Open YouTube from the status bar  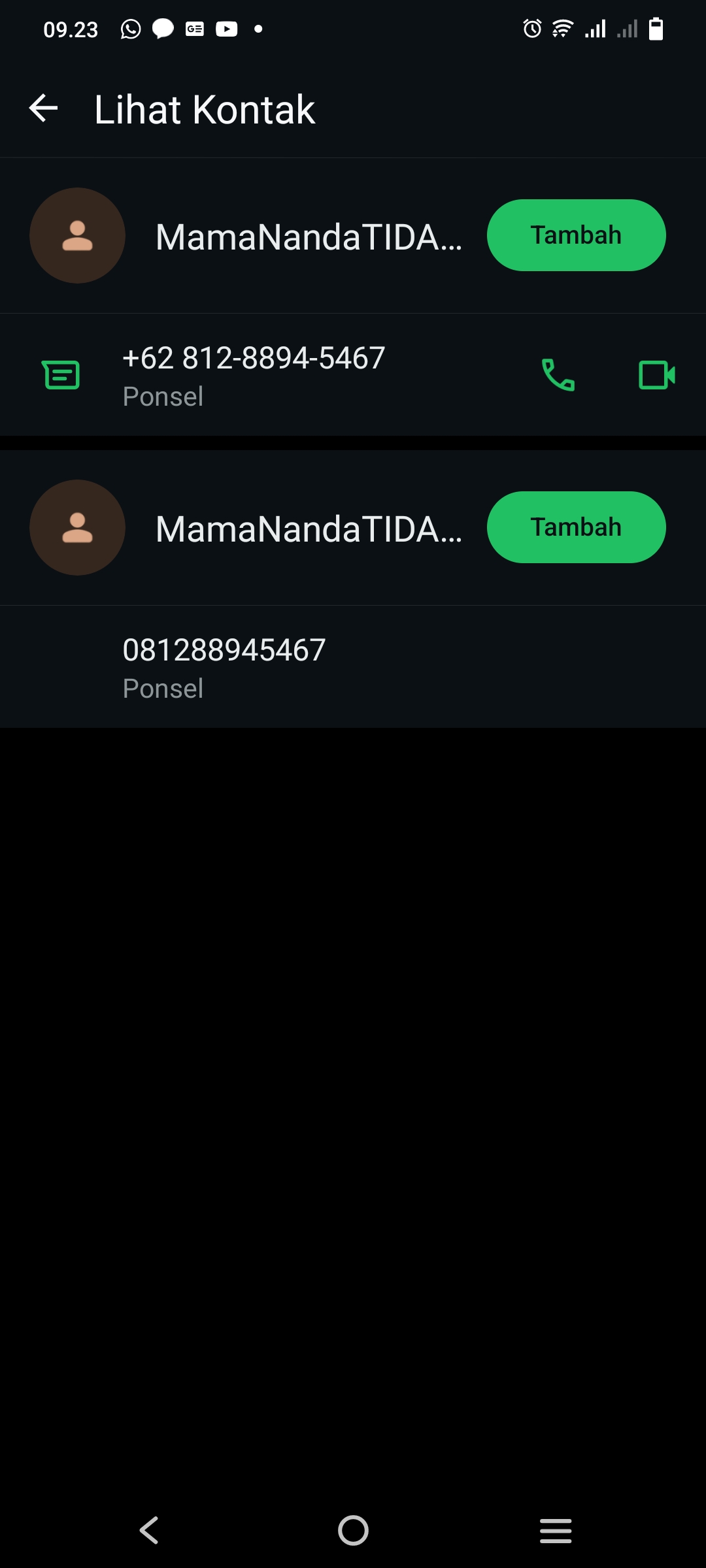pyautogui.click(x=227, y=28)
